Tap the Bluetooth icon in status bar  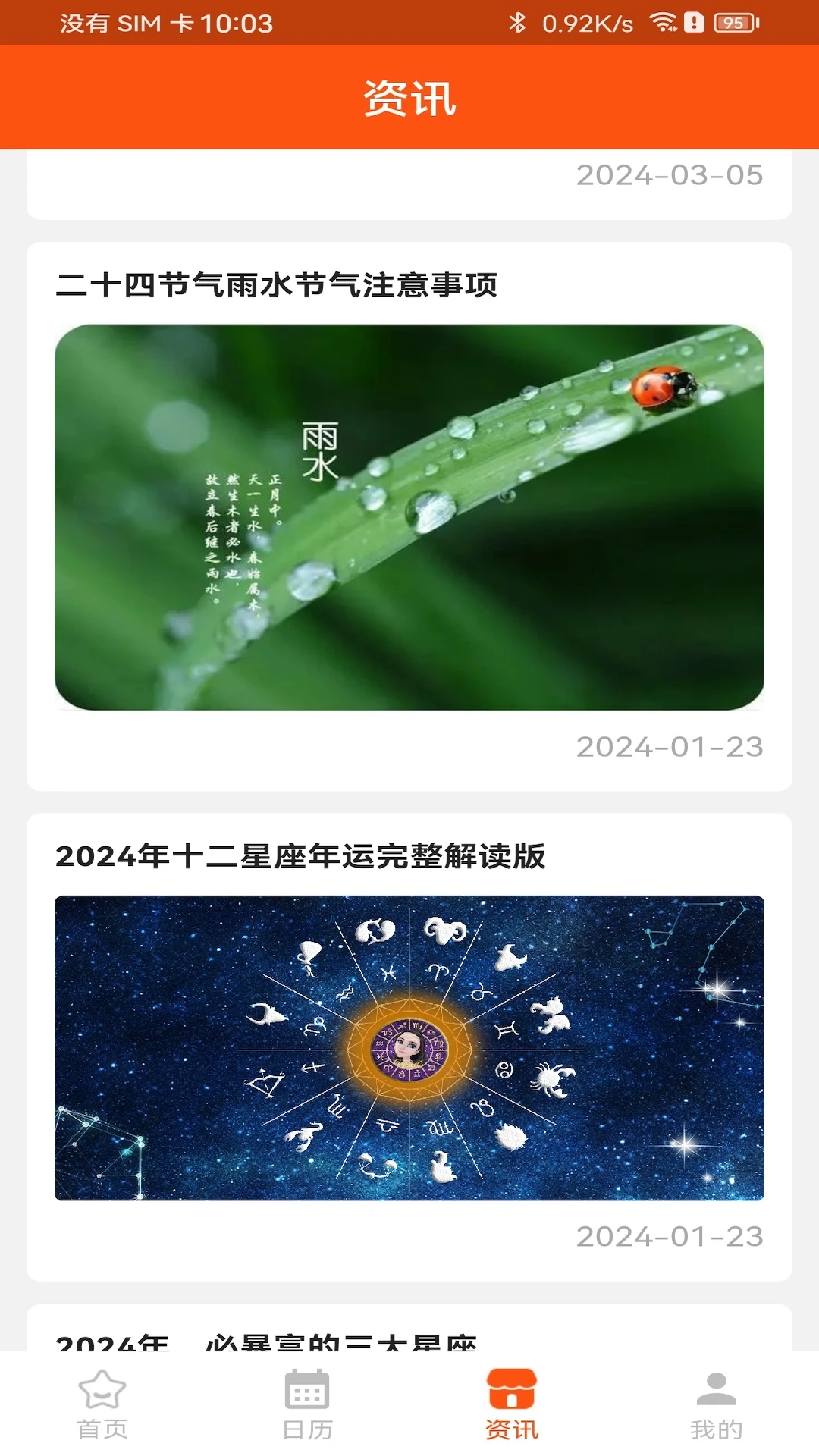tap(520, 23)
